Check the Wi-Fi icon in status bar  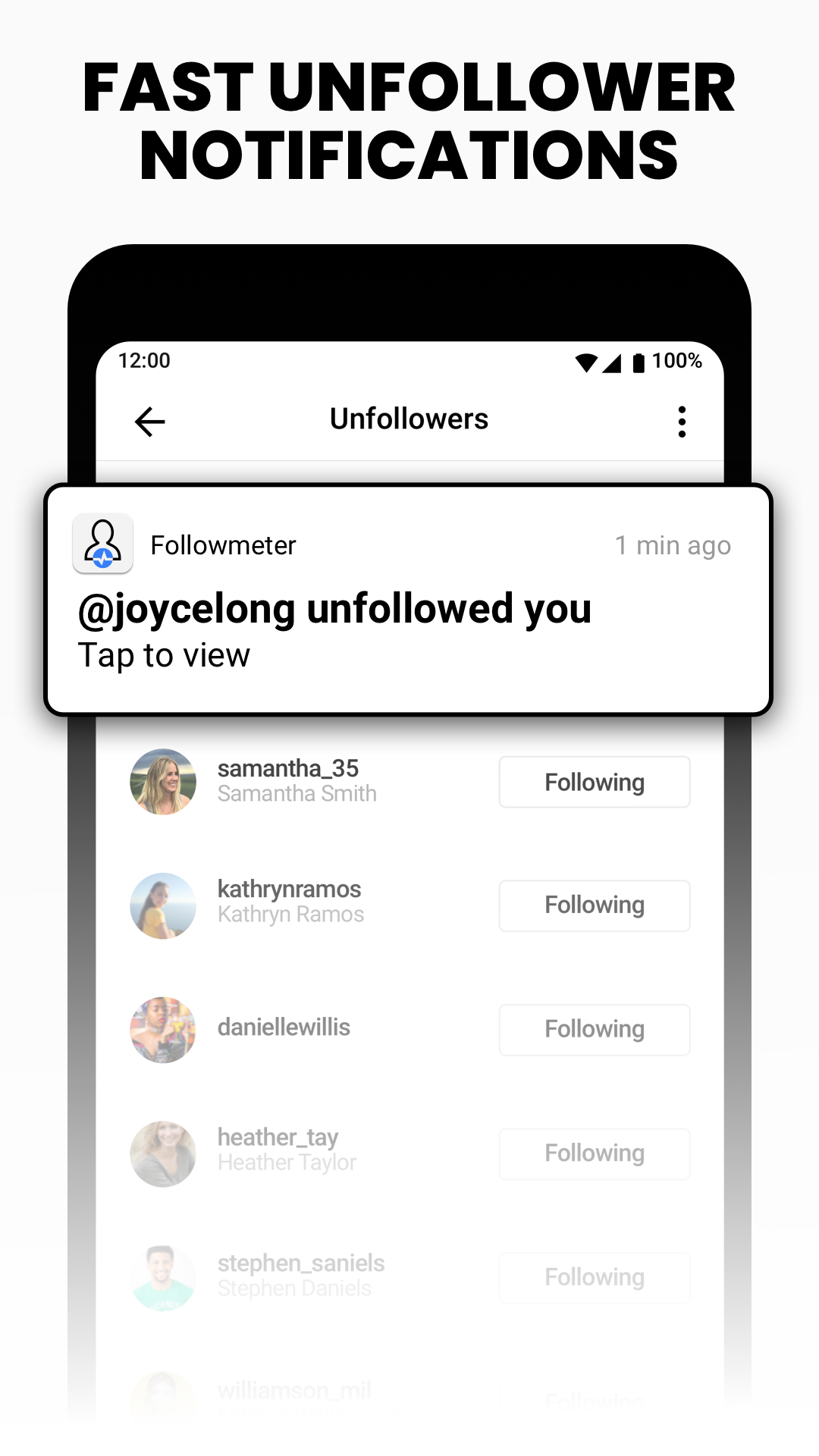585,362
